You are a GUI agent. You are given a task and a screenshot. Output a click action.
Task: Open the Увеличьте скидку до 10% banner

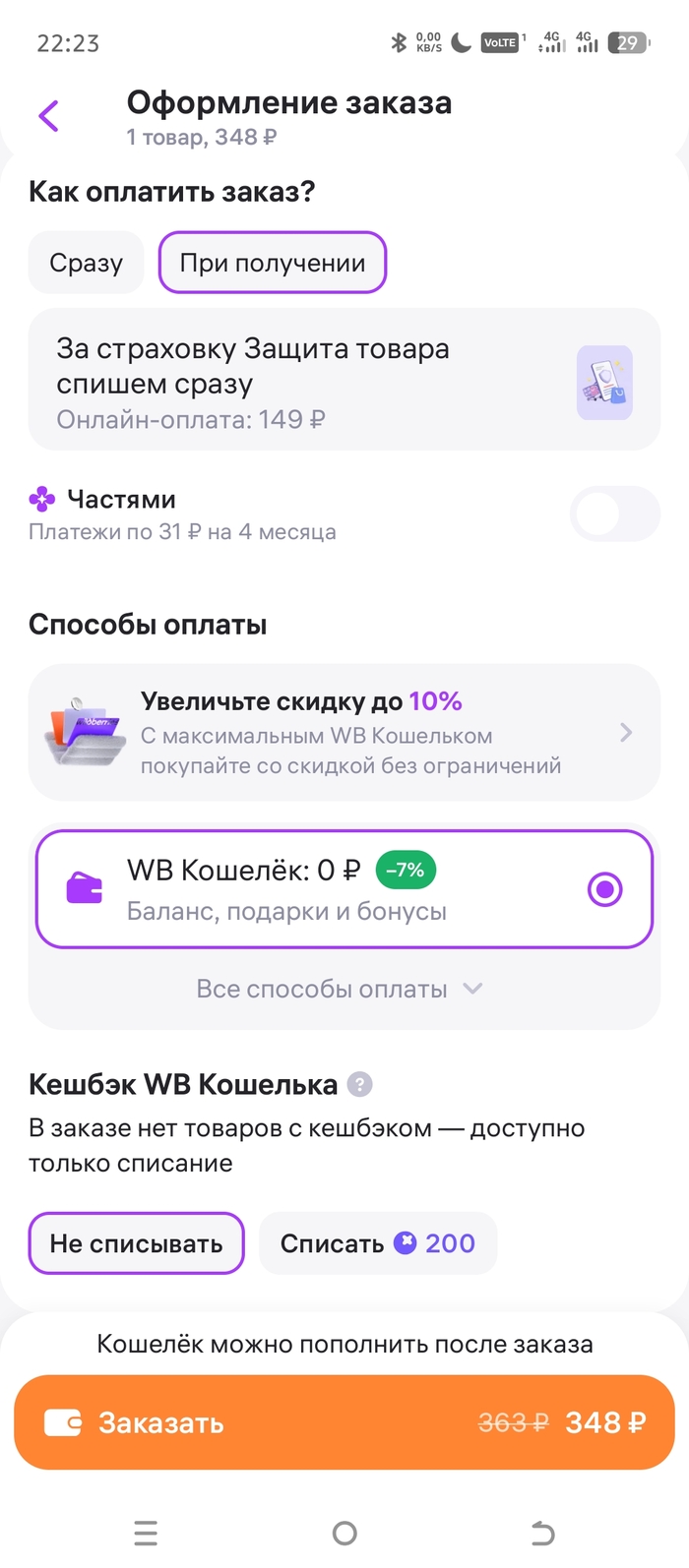pyautogui.click(x=344, y=733)
